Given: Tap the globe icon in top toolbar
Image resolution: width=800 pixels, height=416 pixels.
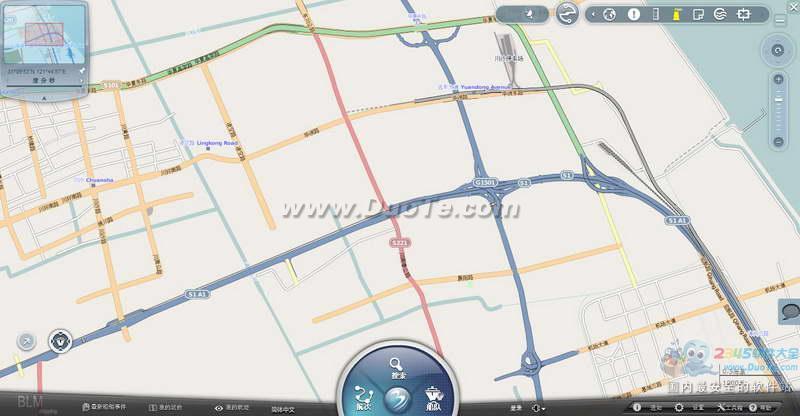Looking at the screenshot, I should click(x=609, y=14).
